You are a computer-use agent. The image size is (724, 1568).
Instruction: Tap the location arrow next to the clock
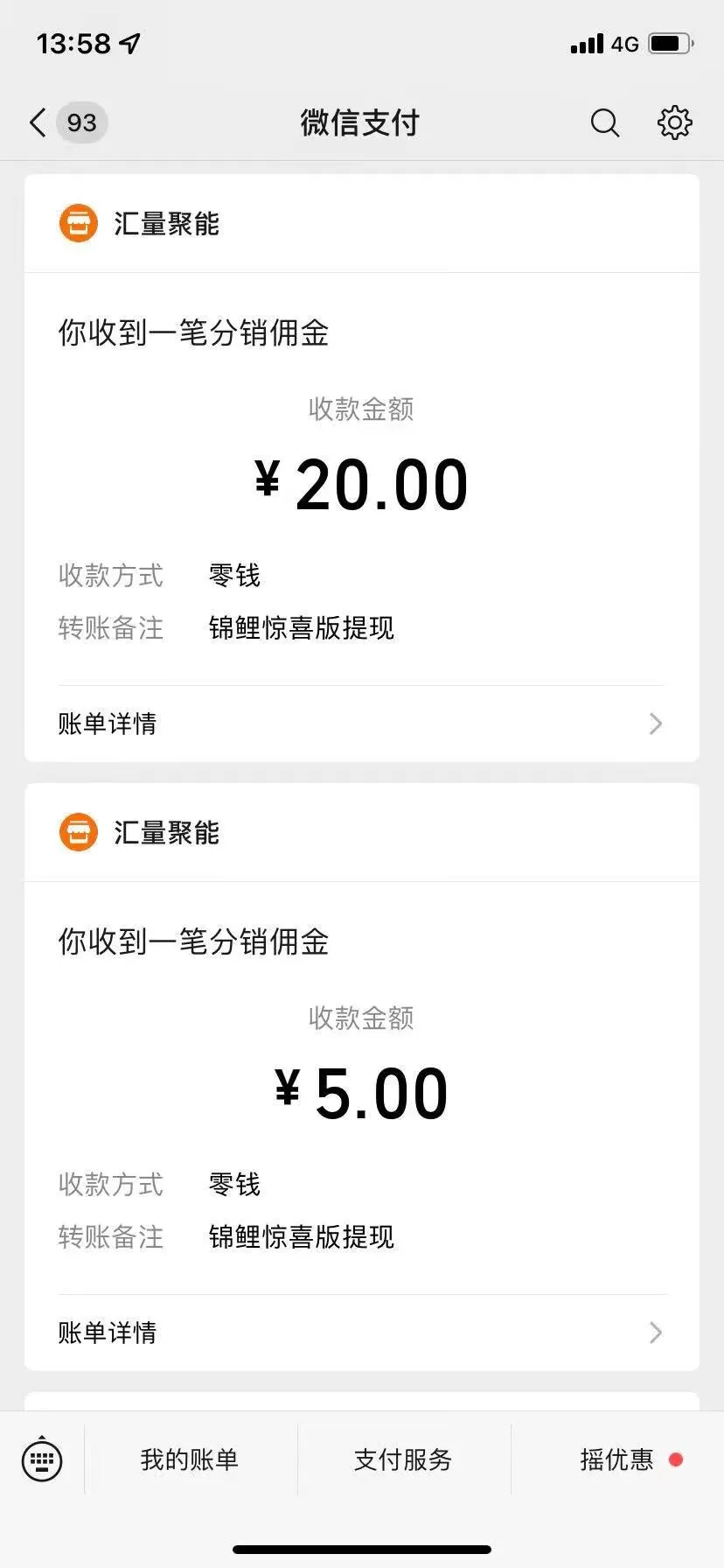tap(128, 41)
